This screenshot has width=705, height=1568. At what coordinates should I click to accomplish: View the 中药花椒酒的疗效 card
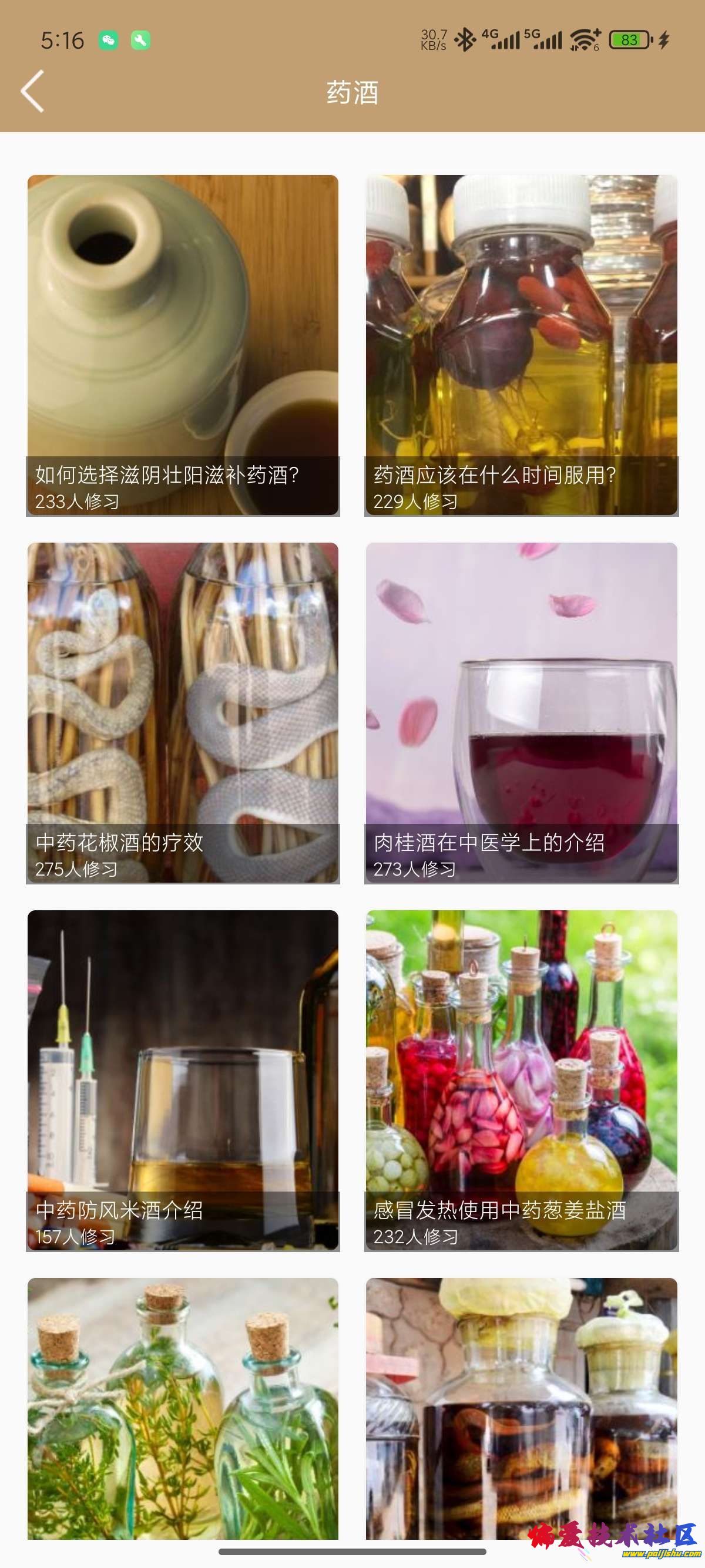pyautogui.click(x=183, y=713)
